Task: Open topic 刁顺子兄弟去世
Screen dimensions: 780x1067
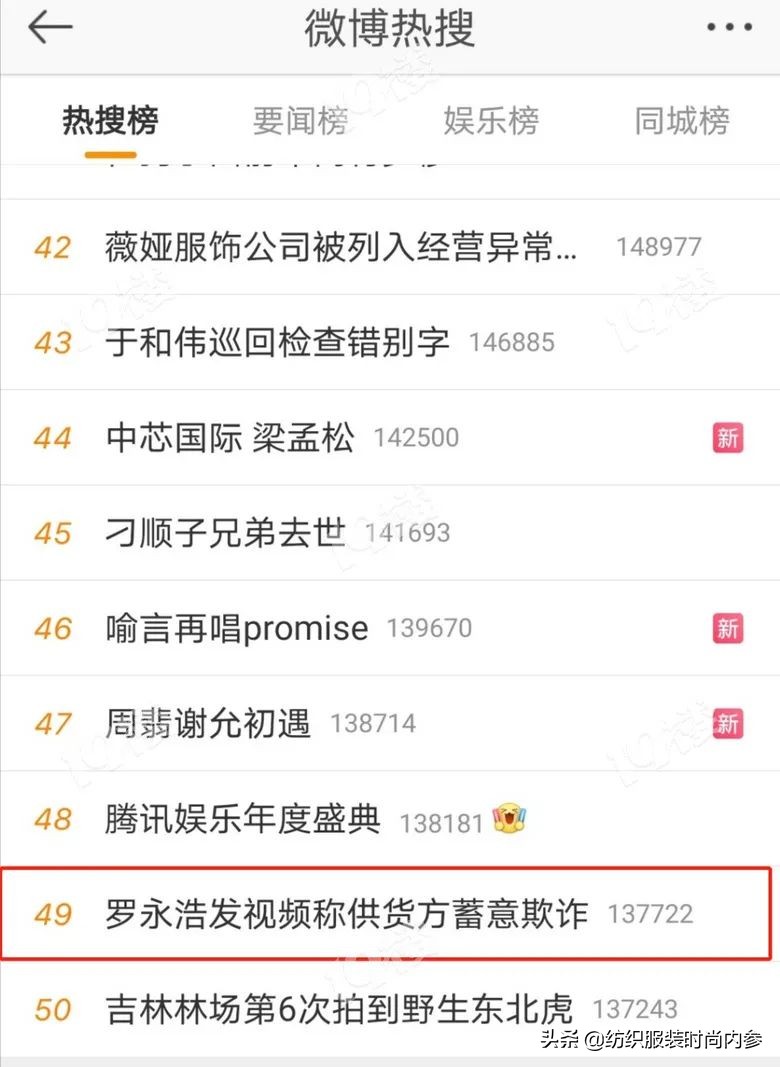Action: (225, 533)
